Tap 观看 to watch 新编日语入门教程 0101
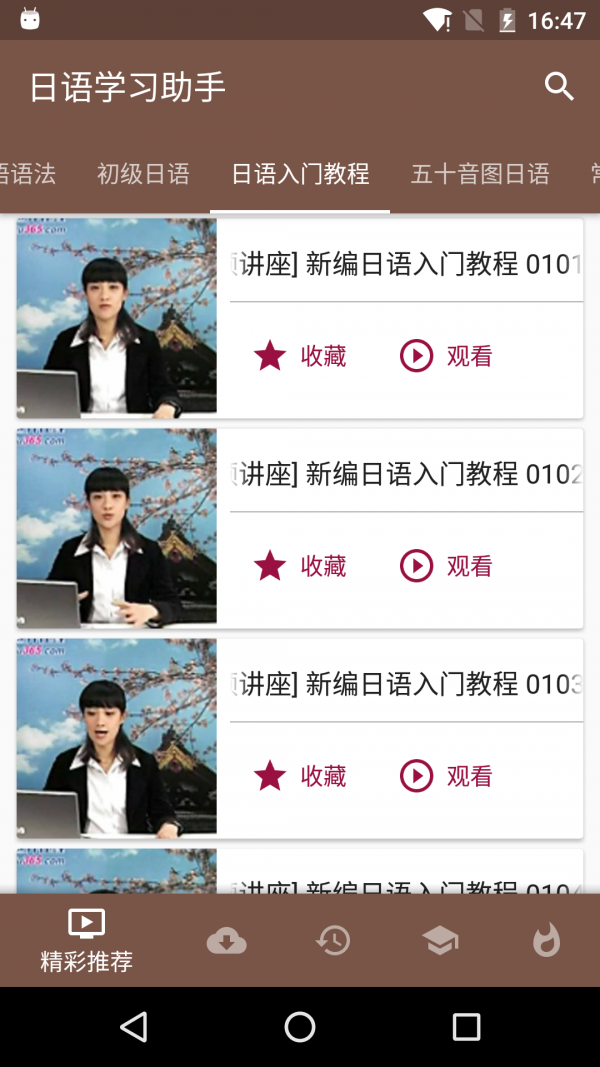 (x=446, y=356)
